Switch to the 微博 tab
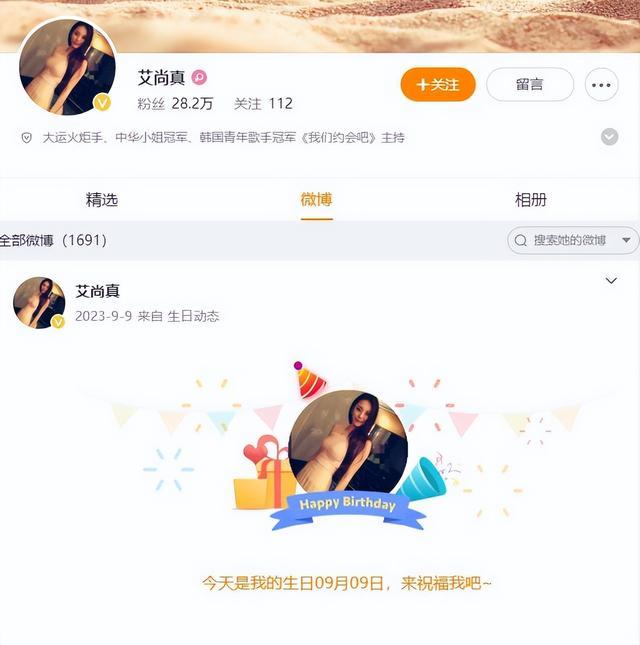The width and height of the screenshot is (640, 645). tap(316, 199)
